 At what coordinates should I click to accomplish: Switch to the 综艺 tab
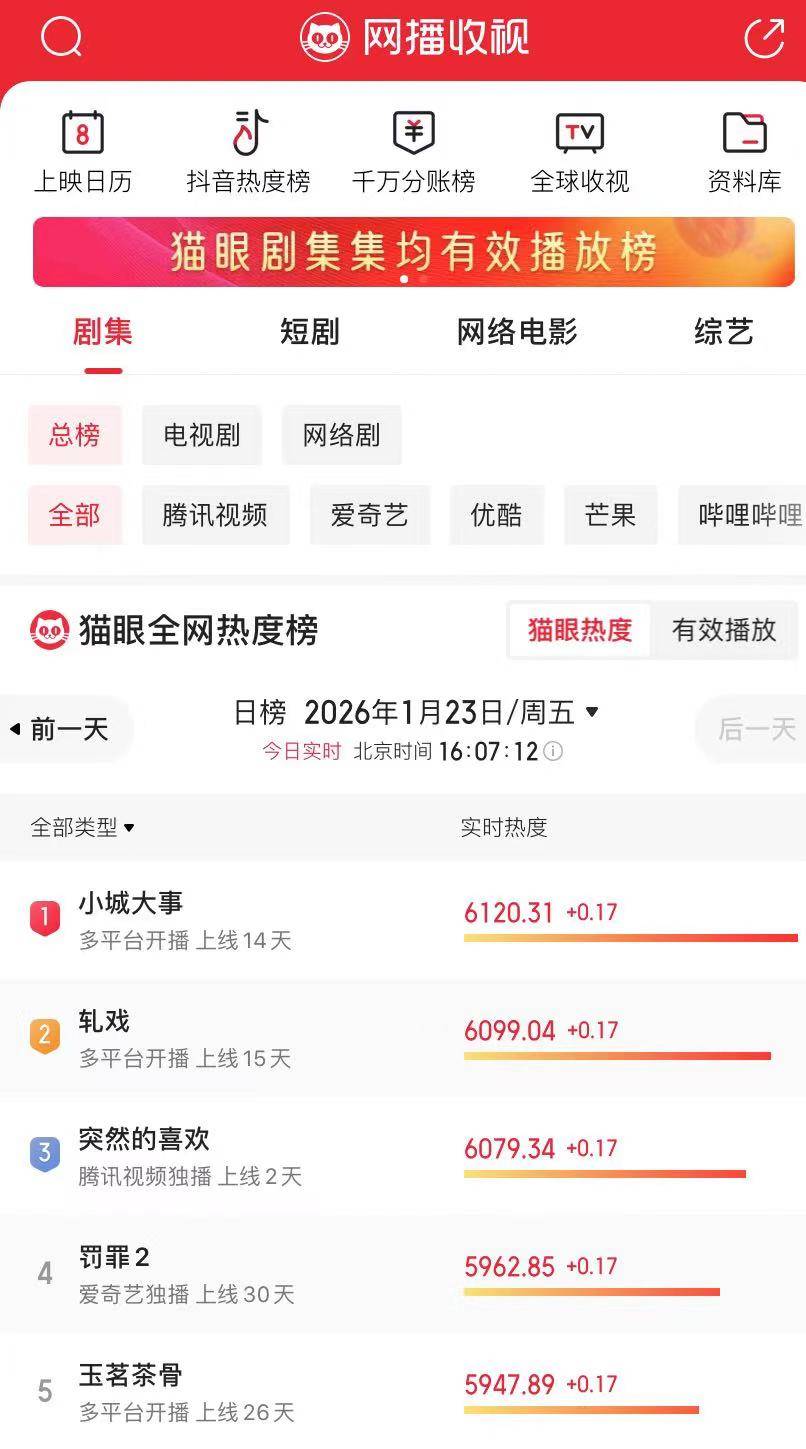pyautogui.click(x=723, y=332)
